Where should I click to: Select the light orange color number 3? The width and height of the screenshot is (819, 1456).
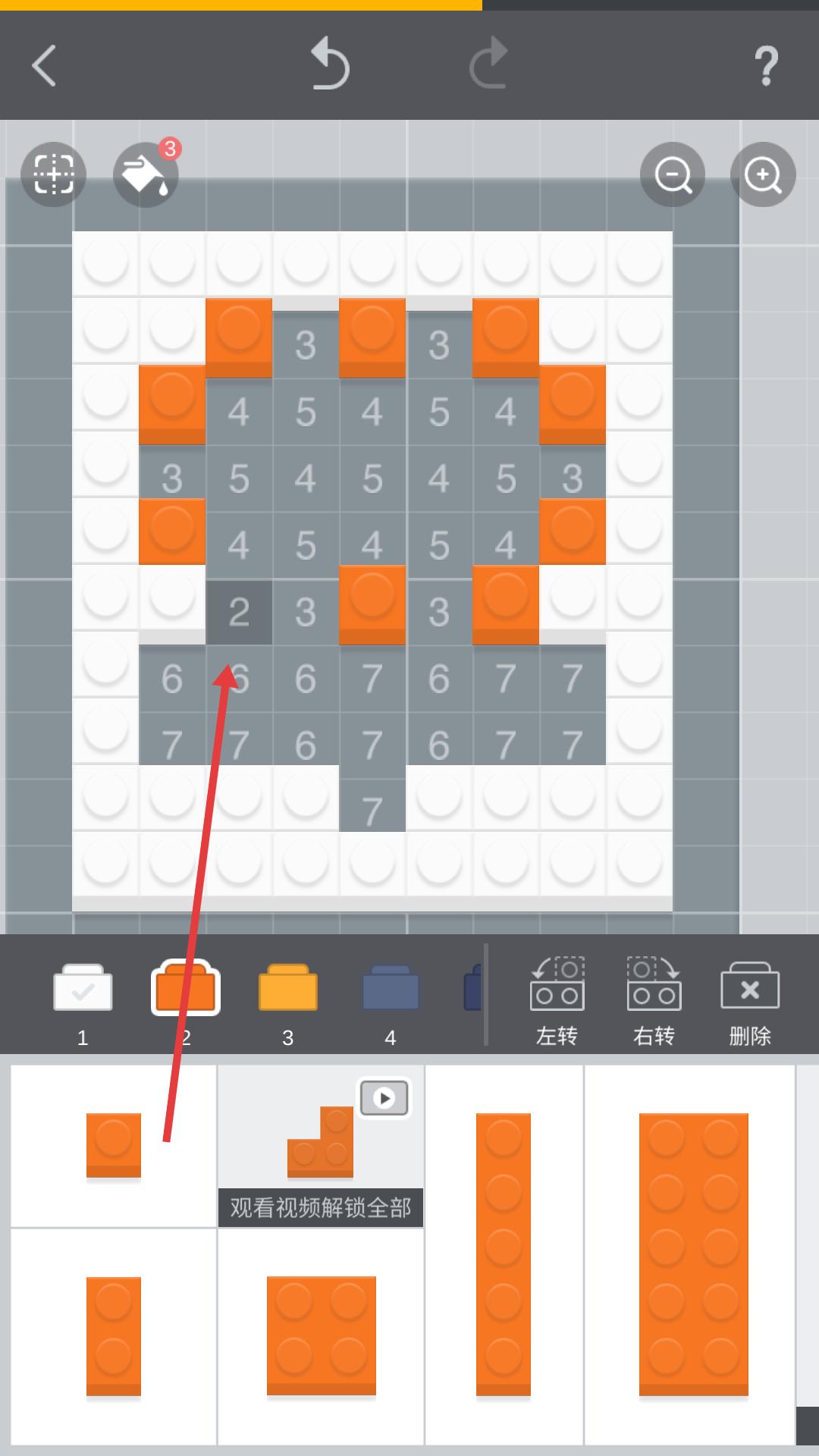tap(288, 990)
